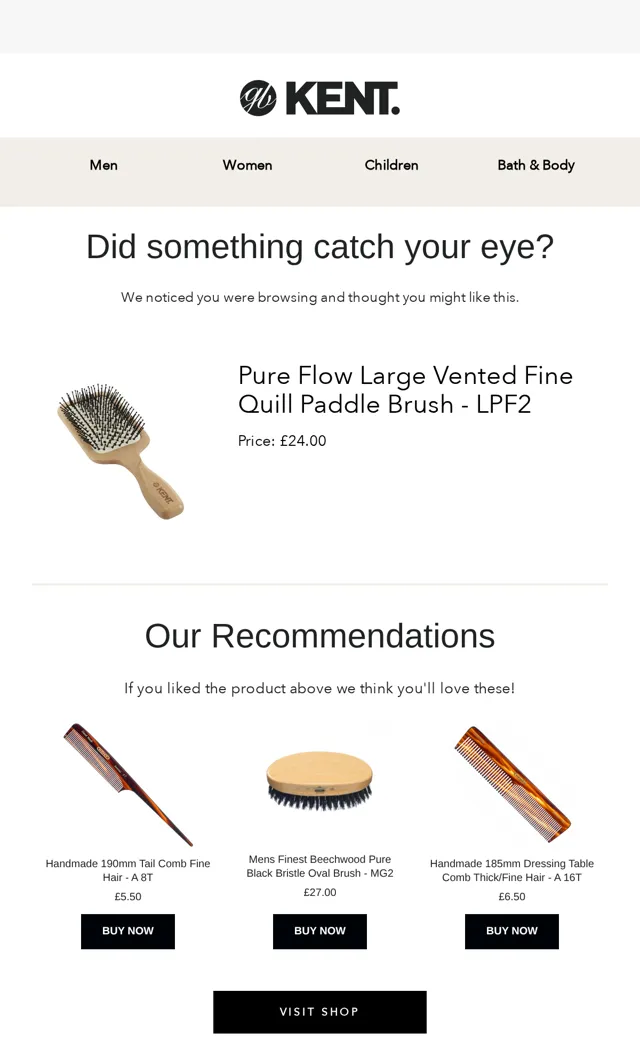Buy the Mens Beechwood Oval Brush now
The width and height of the screenshot is (640, 1040).
tap(320, 931)
